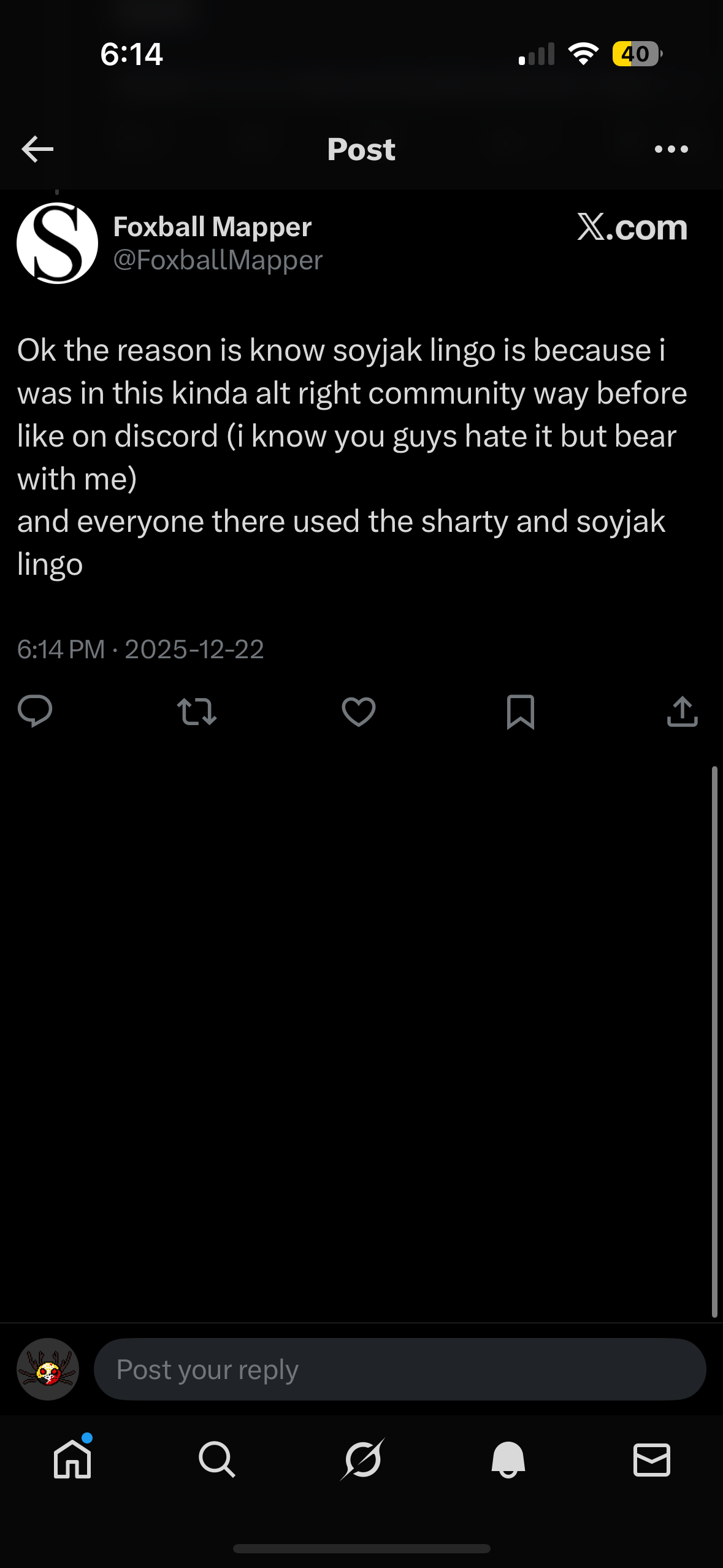The width and height of the screenshot is (723, 1568).
Task: Bookmark this post
Action: (521, 712)
